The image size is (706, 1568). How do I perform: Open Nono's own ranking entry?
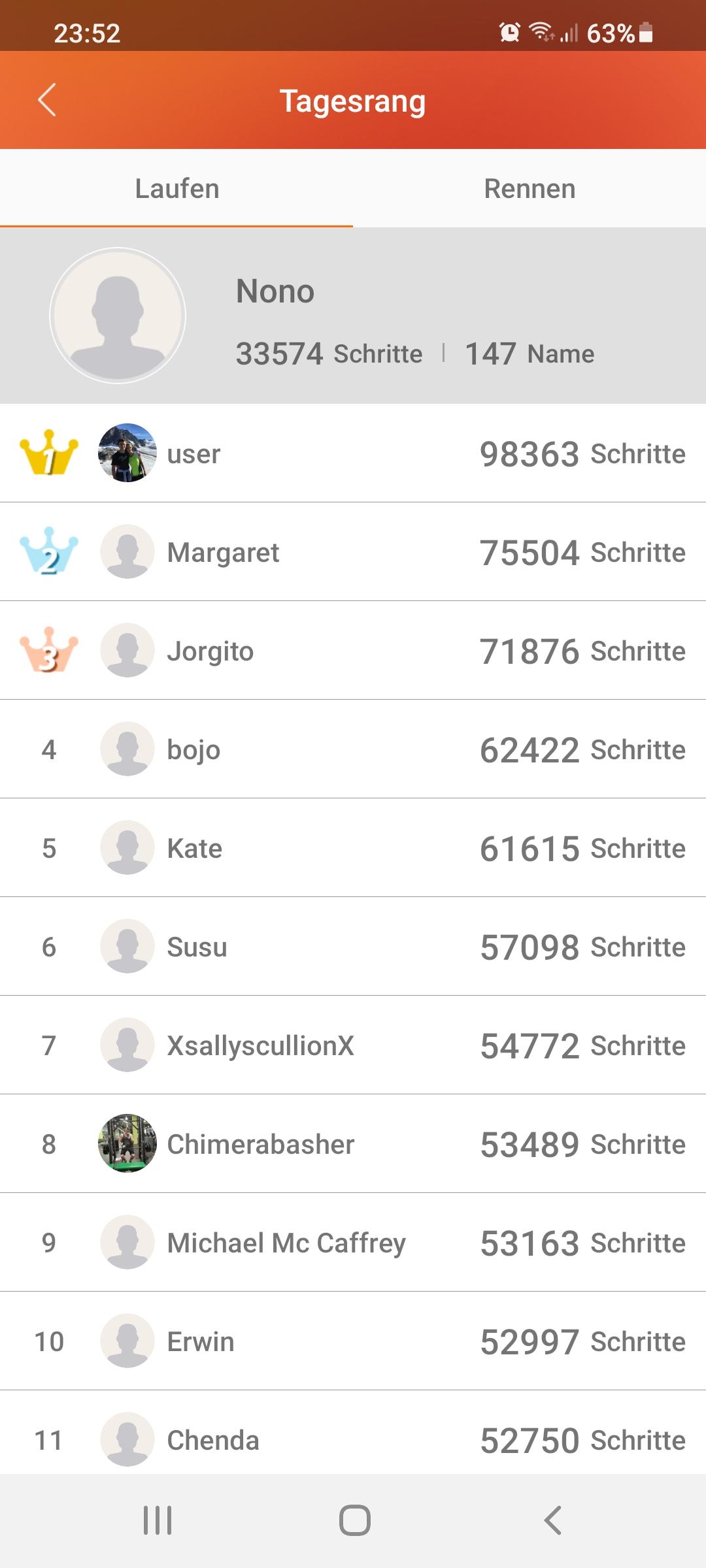point(353,316)
